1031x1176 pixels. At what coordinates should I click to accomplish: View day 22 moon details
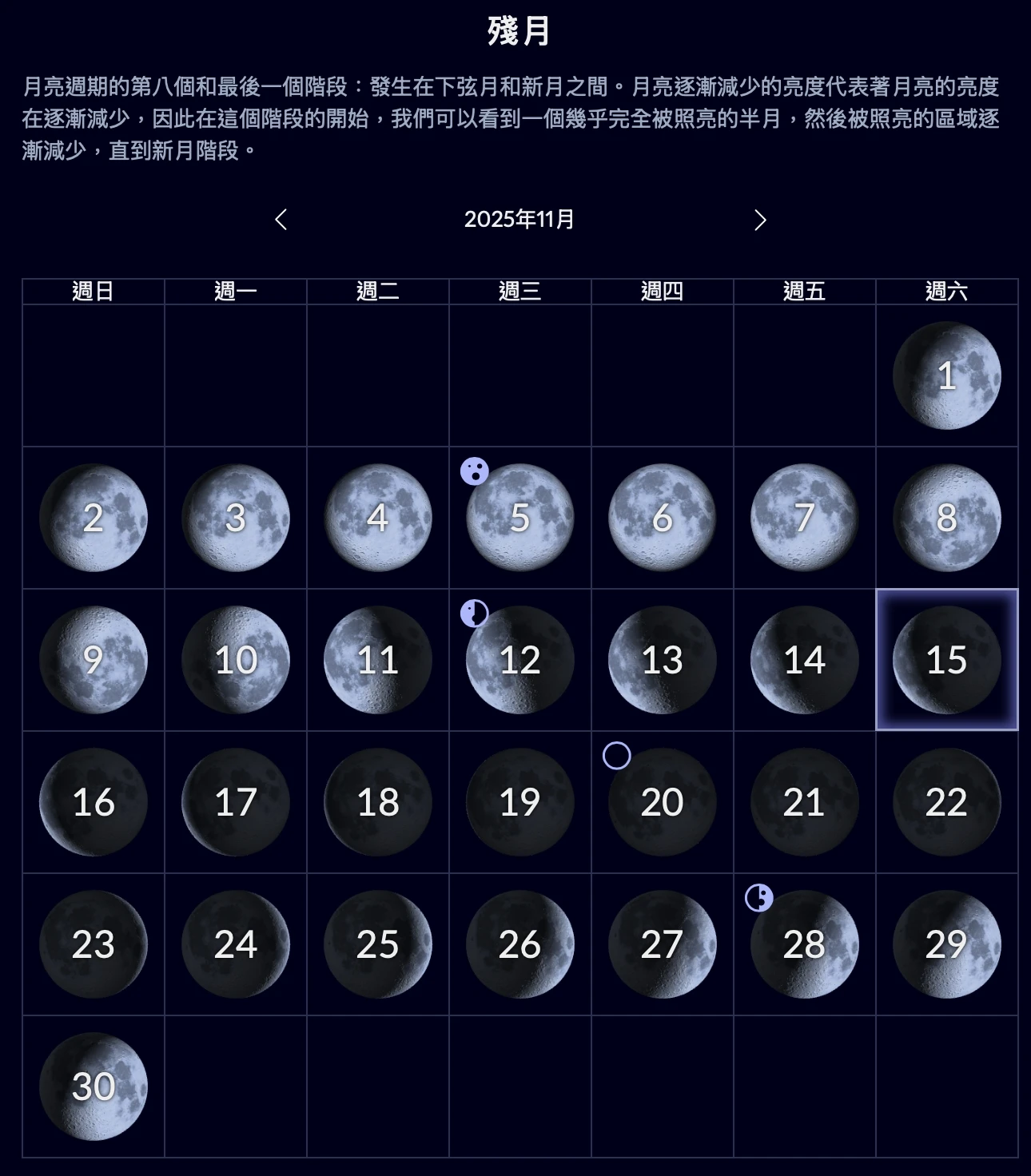946,802
